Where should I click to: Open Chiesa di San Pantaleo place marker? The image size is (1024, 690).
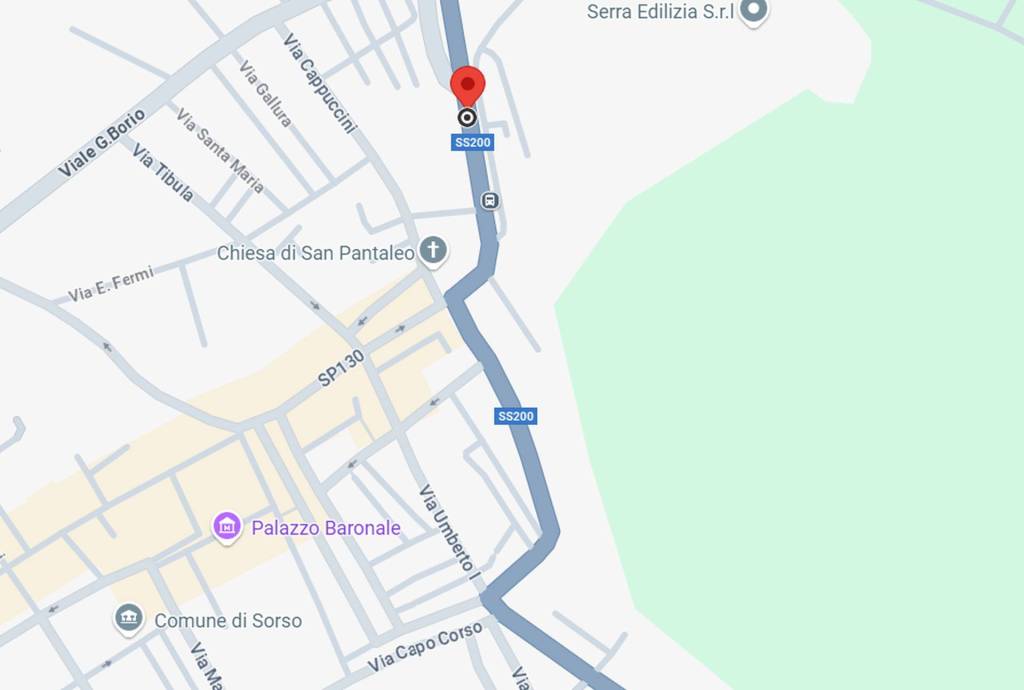[433, 250]
